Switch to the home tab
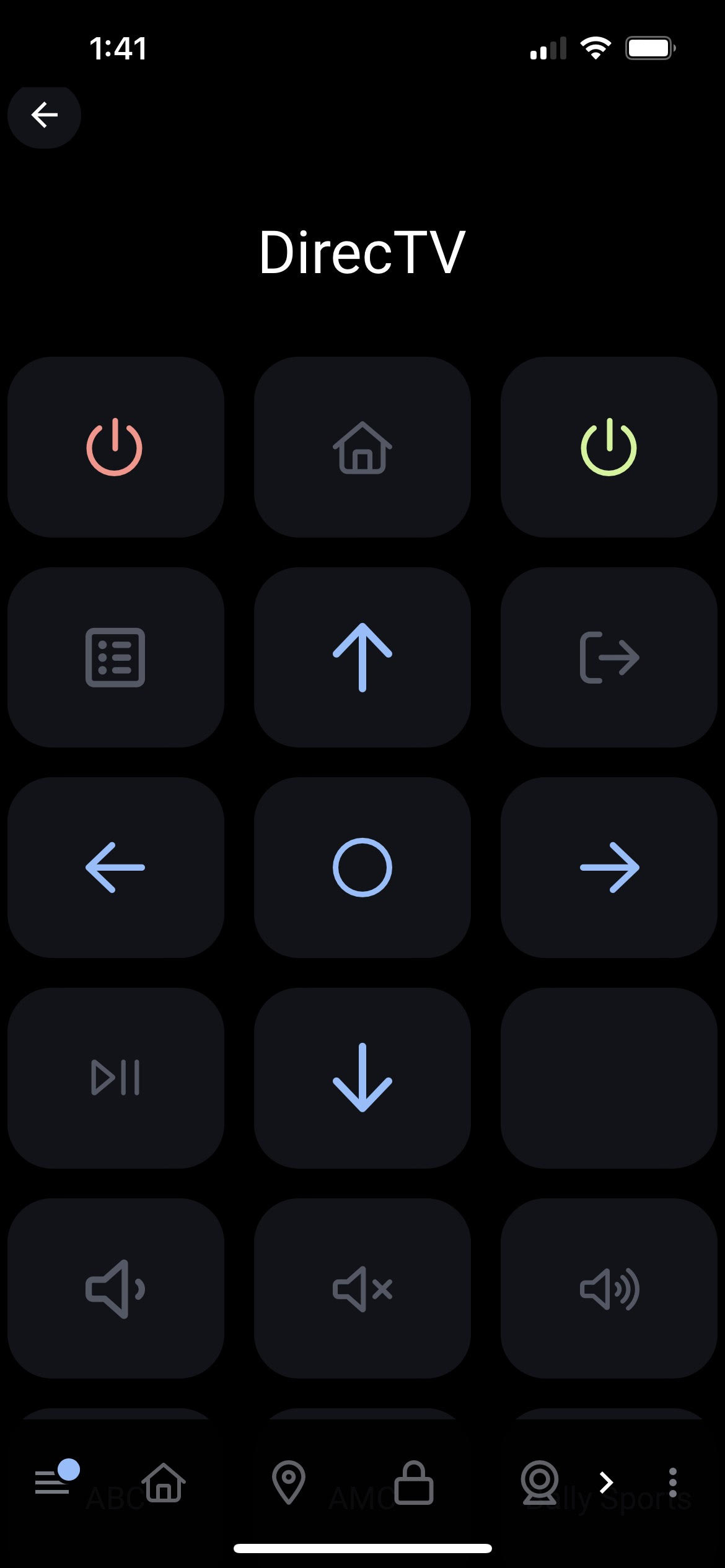This screenshot has height=1568, width=725. click(164, 1483)
